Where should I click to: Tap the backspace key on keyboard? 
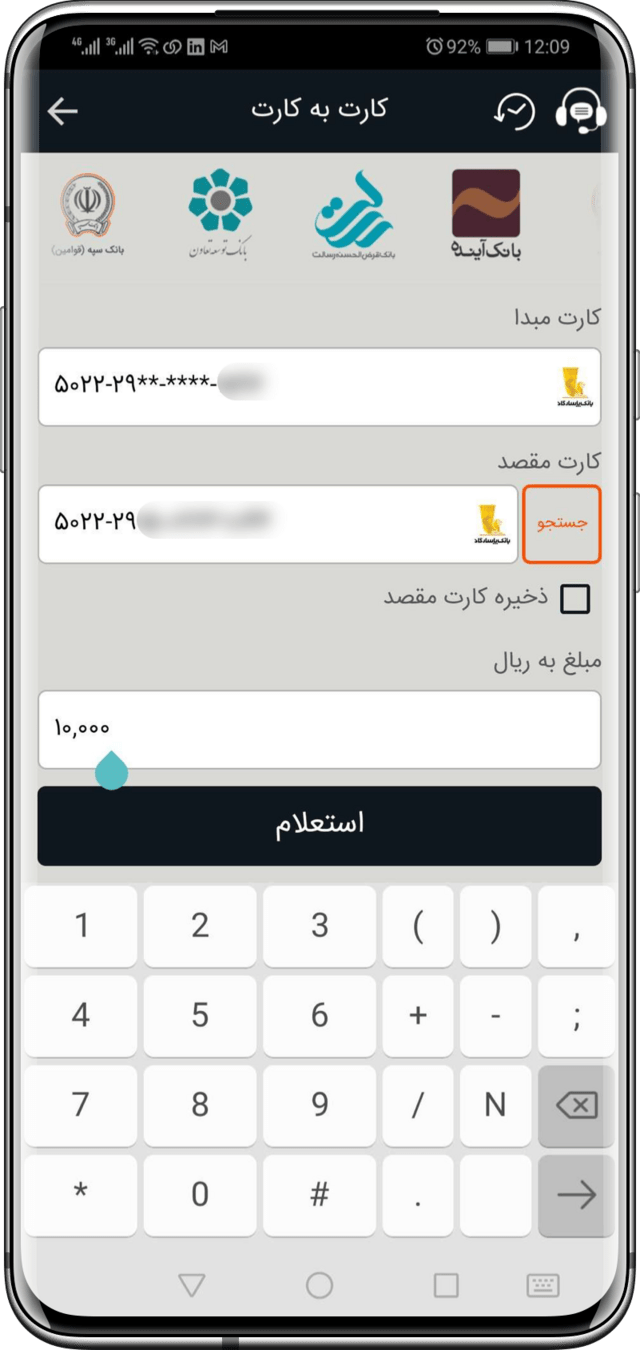[x=576, y=1105]
